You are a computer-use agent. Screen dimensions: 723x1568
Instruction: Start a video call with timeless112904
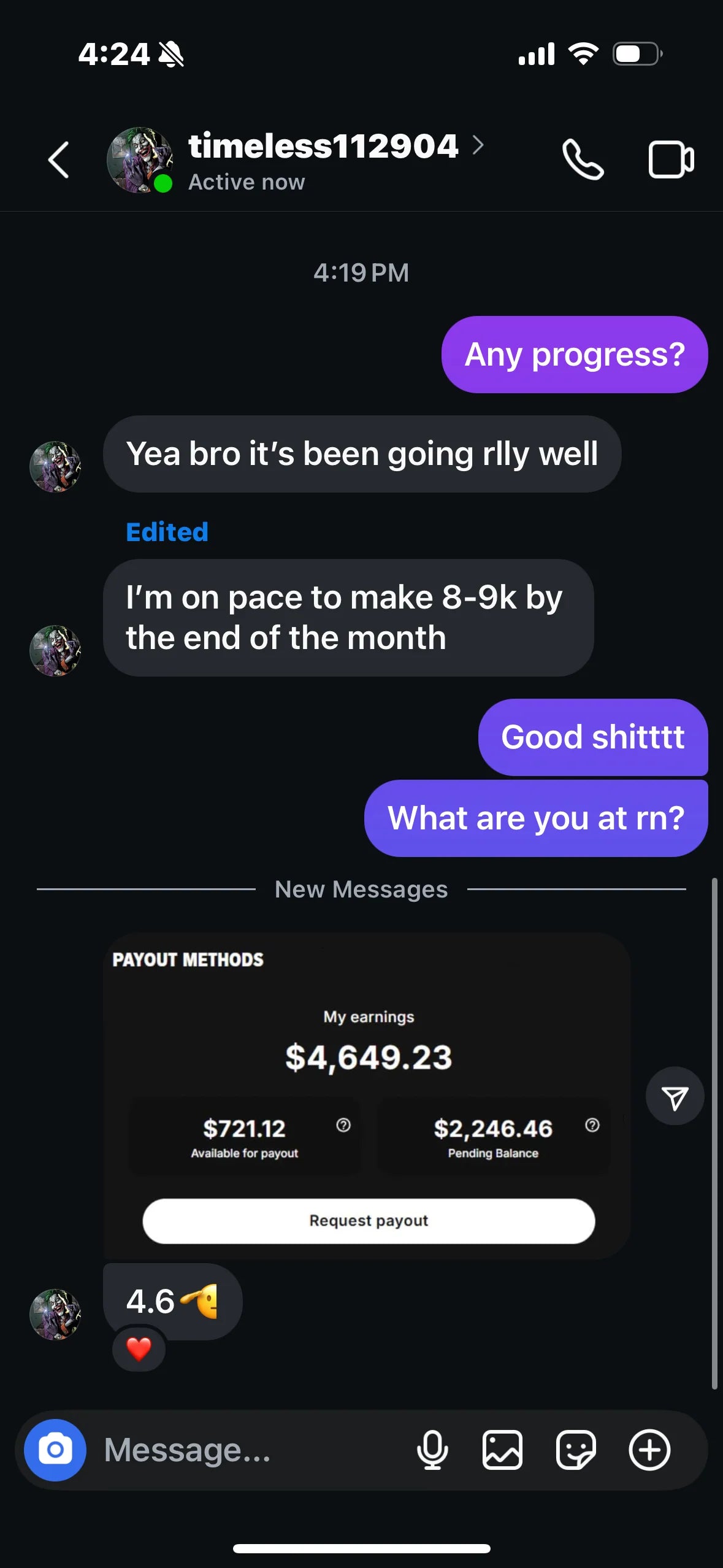click(670, 160)
